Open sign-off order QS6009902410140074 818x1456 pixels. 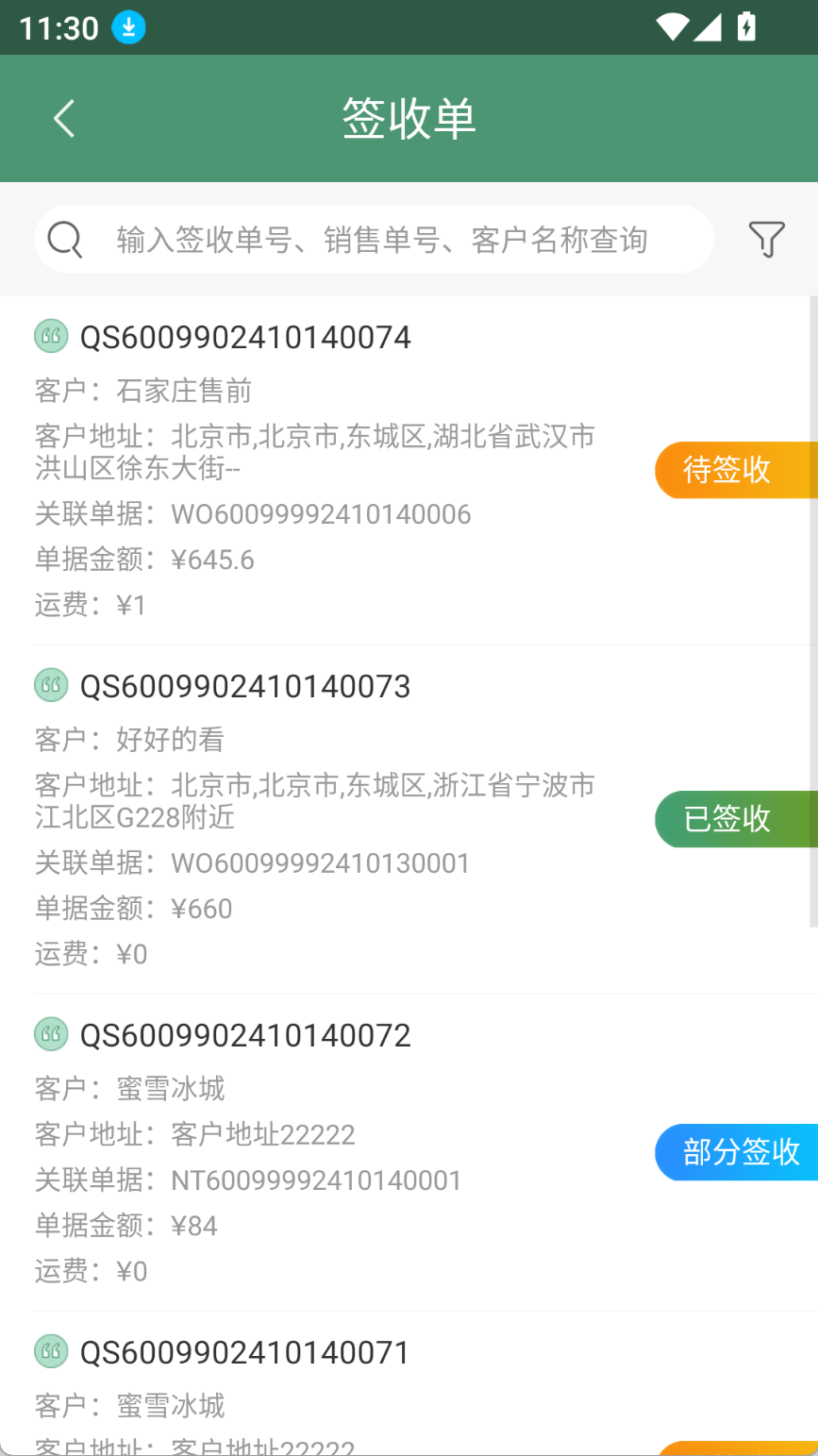click(409, 470)
